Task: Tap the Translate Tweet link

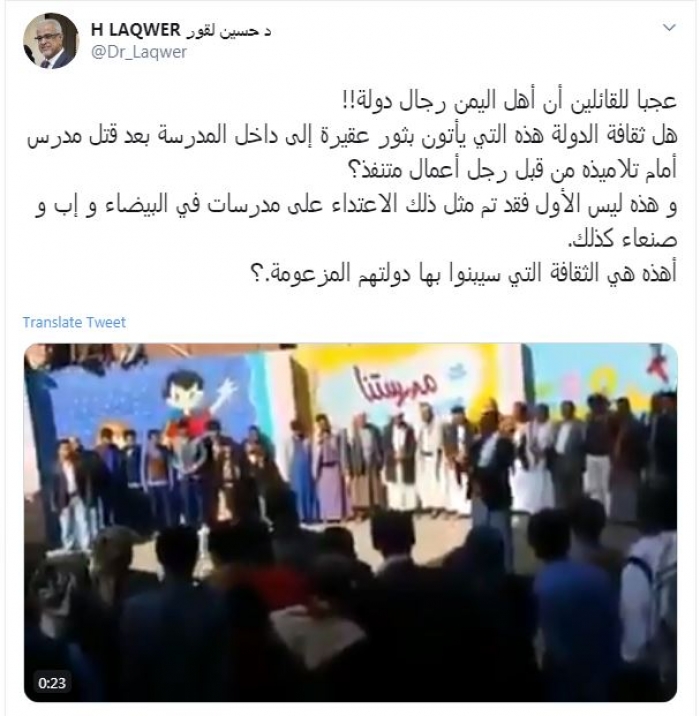Action: point(74,322)
